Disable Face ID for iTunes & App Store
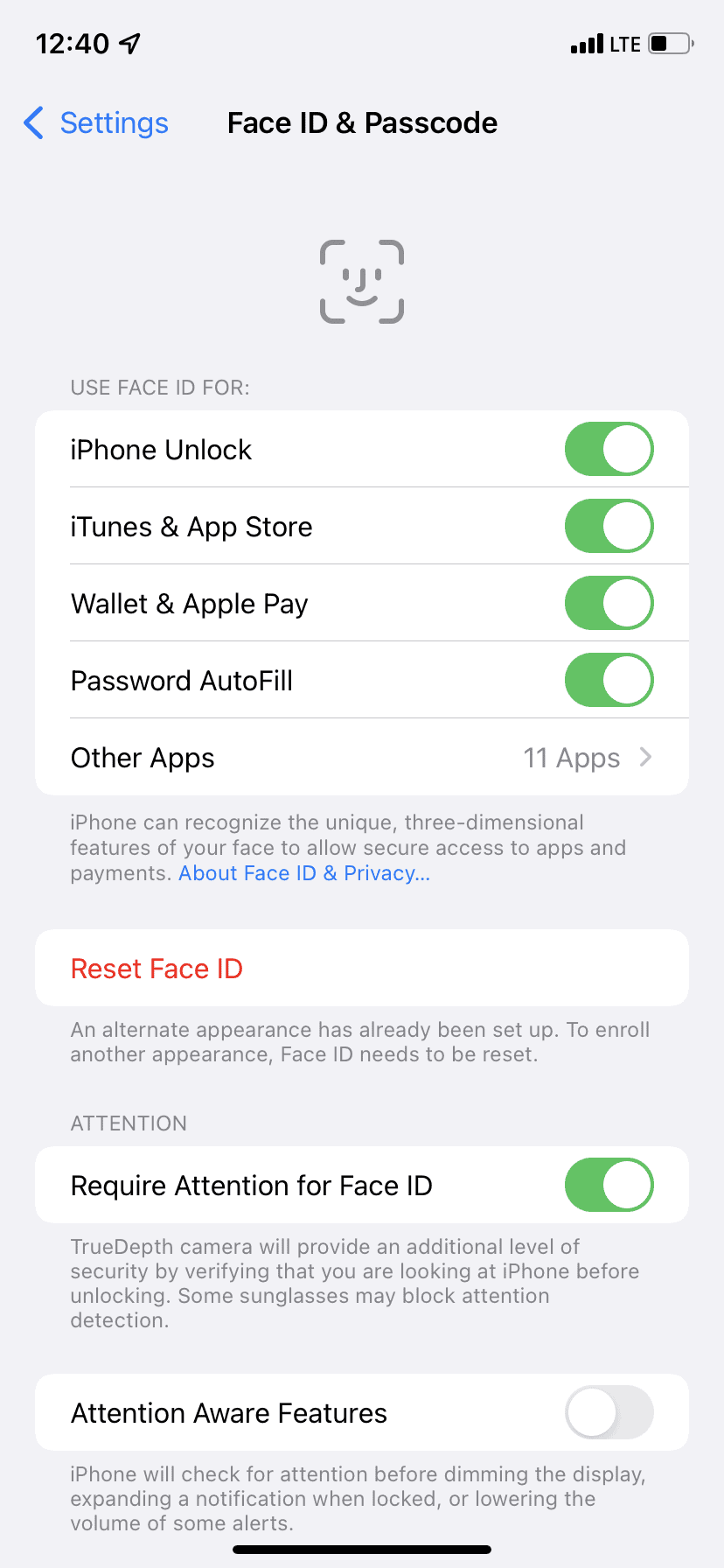The height and width of the screenshot is (1568, 724). pyautogui.click(x=609, y=527)
